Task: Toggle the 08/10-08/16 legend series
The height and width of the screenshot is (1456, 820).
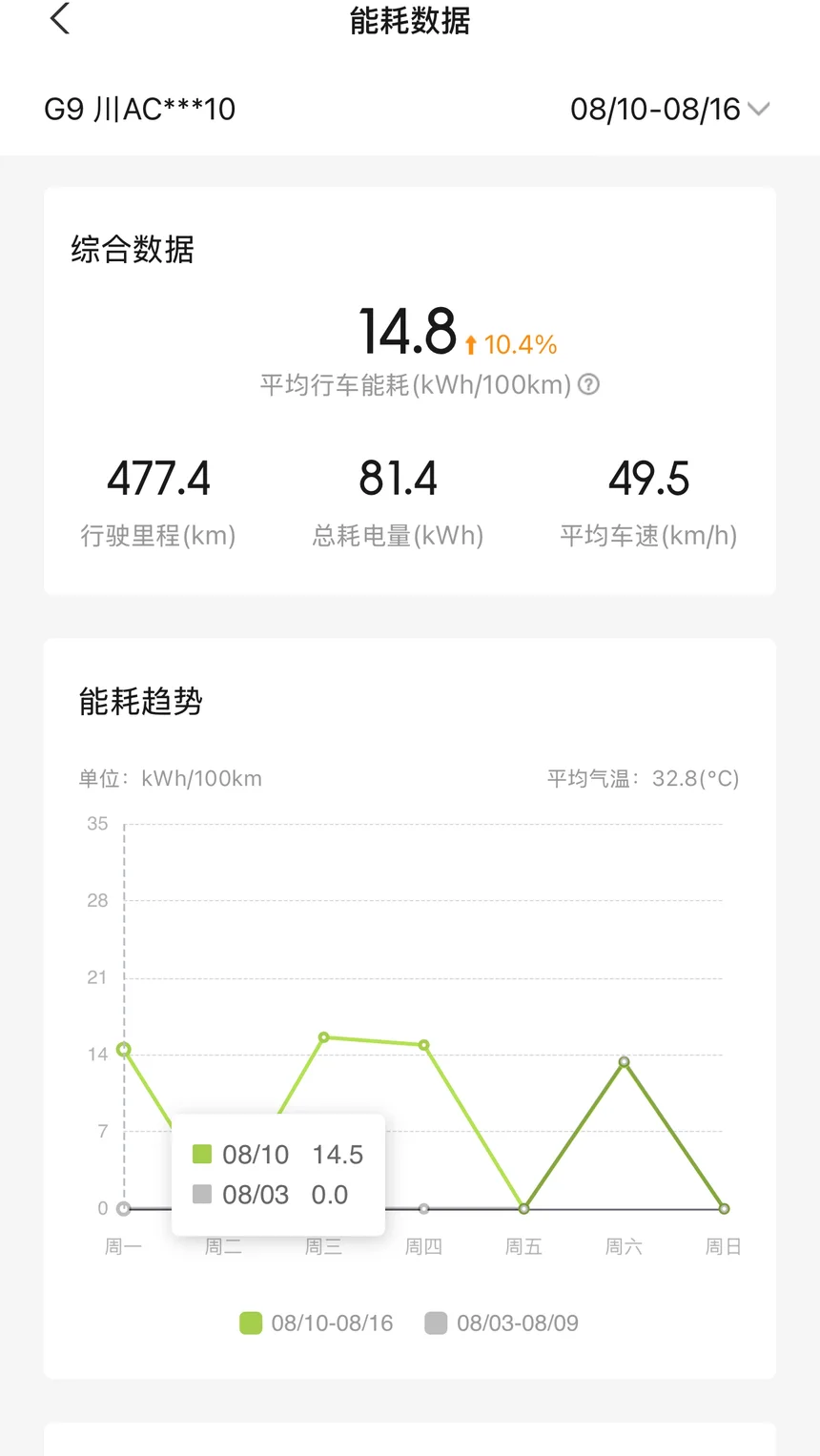Action: pos(316,1323)
